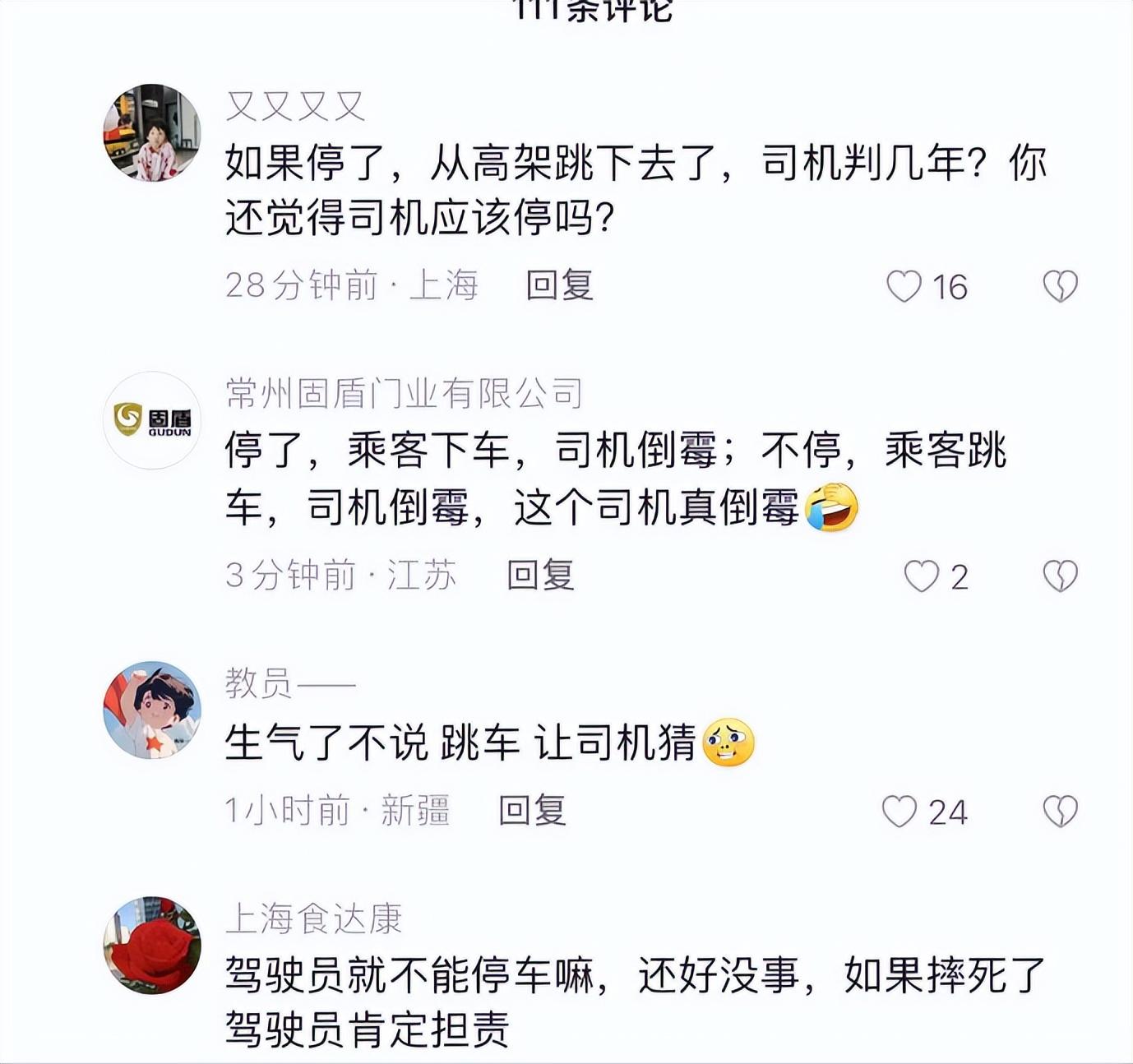Like the comment by 又又又又
Viewport: 1133px width, 1064px height.
[904, 287]
